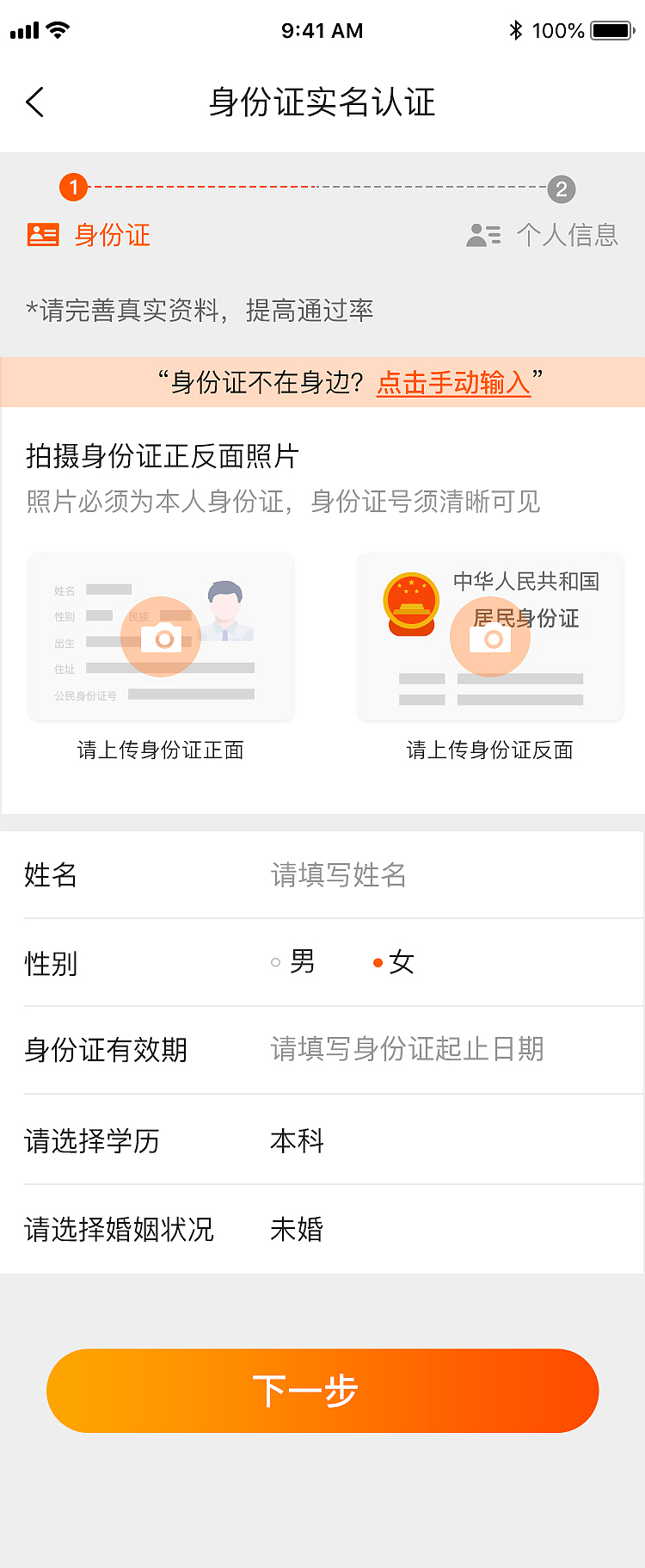Click the back arrow in the navigation bar

tap(34, 102)
